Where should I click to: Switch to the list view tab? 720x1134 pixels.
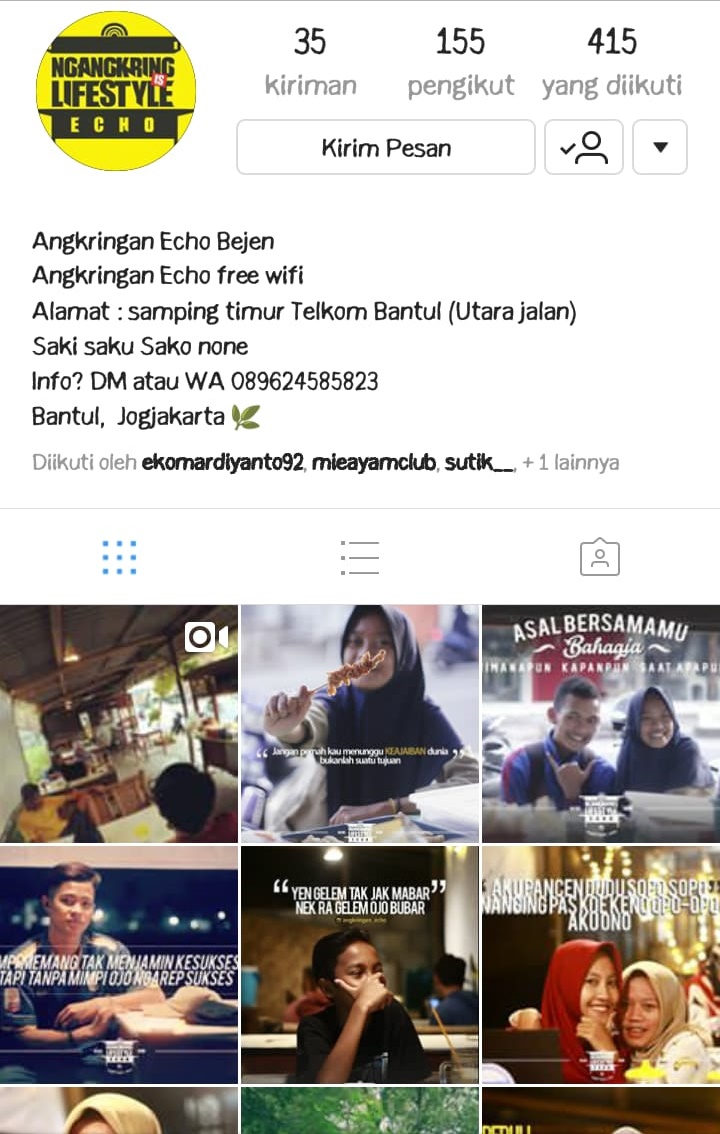point(359,557)
